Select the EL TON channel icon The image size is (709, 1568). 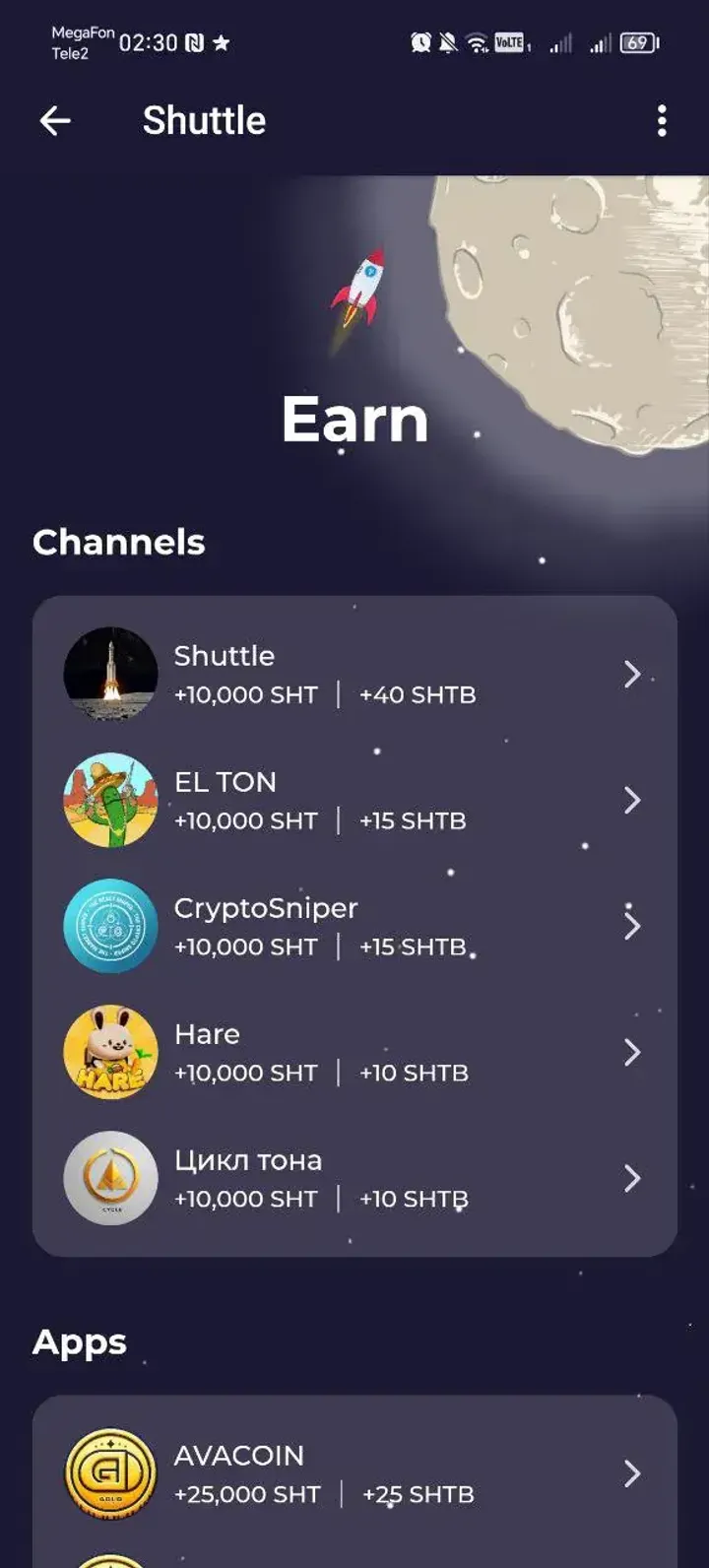coord(109,799)
